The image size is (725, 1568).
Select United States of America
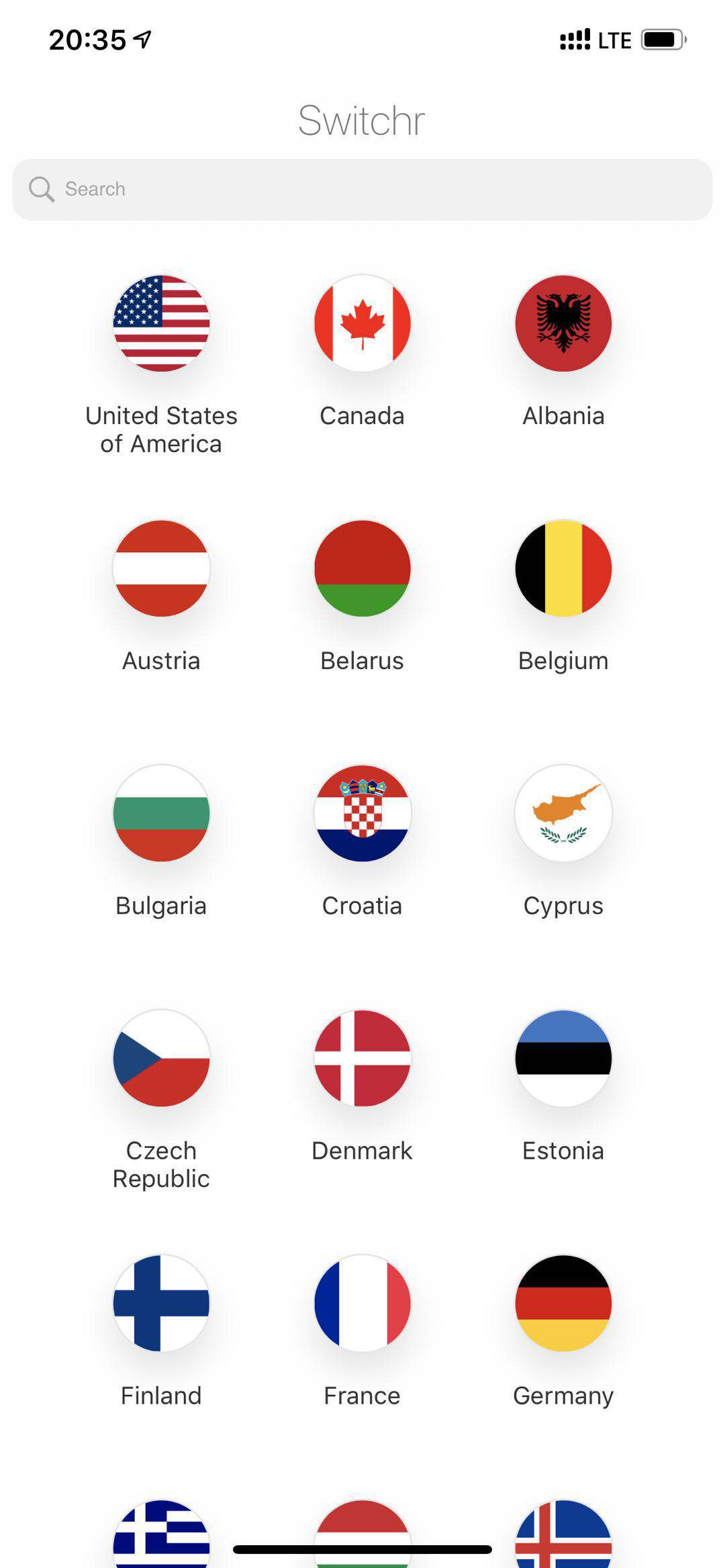coord(161,323)
